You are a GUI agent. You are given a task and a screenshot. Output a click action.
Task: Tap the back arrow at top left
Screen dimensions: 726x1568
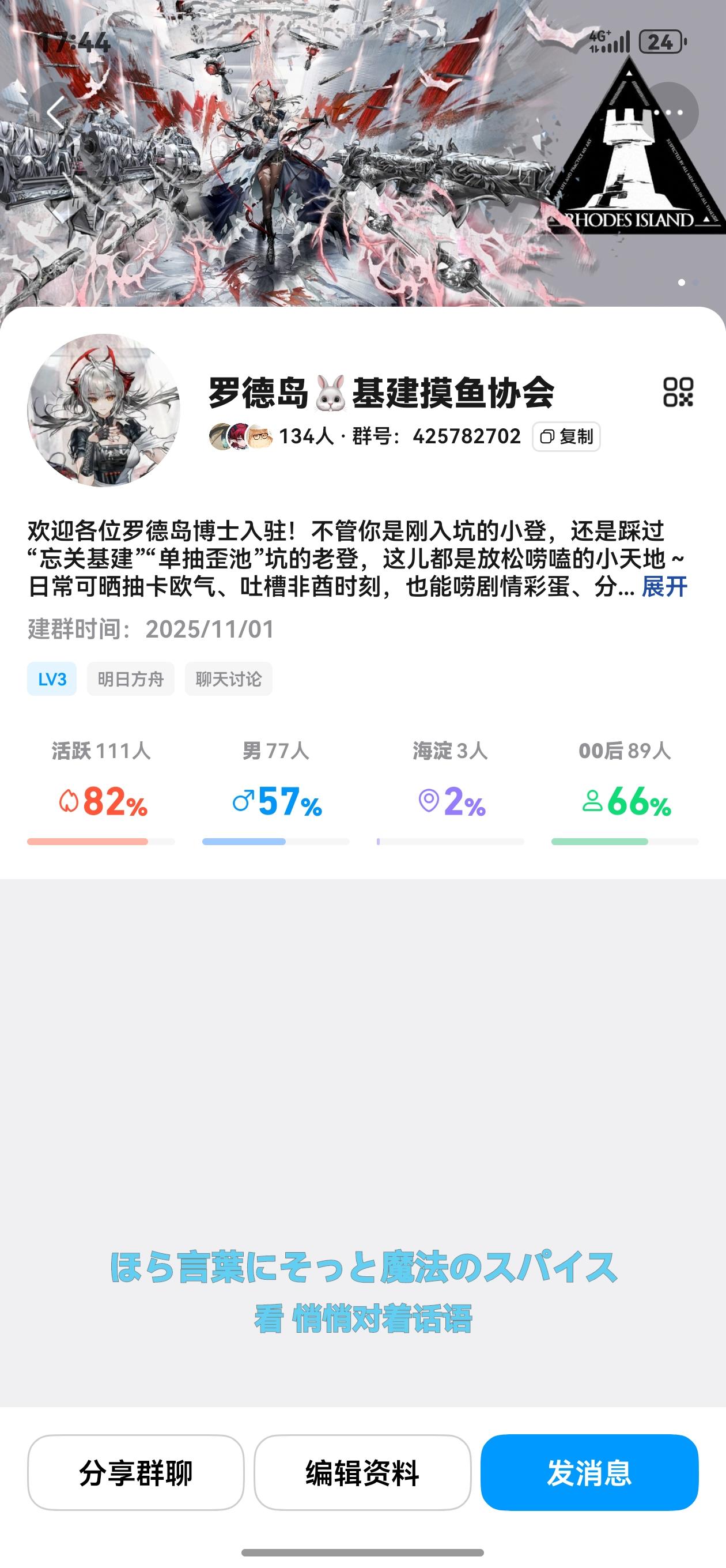click(x=55, y=112)
